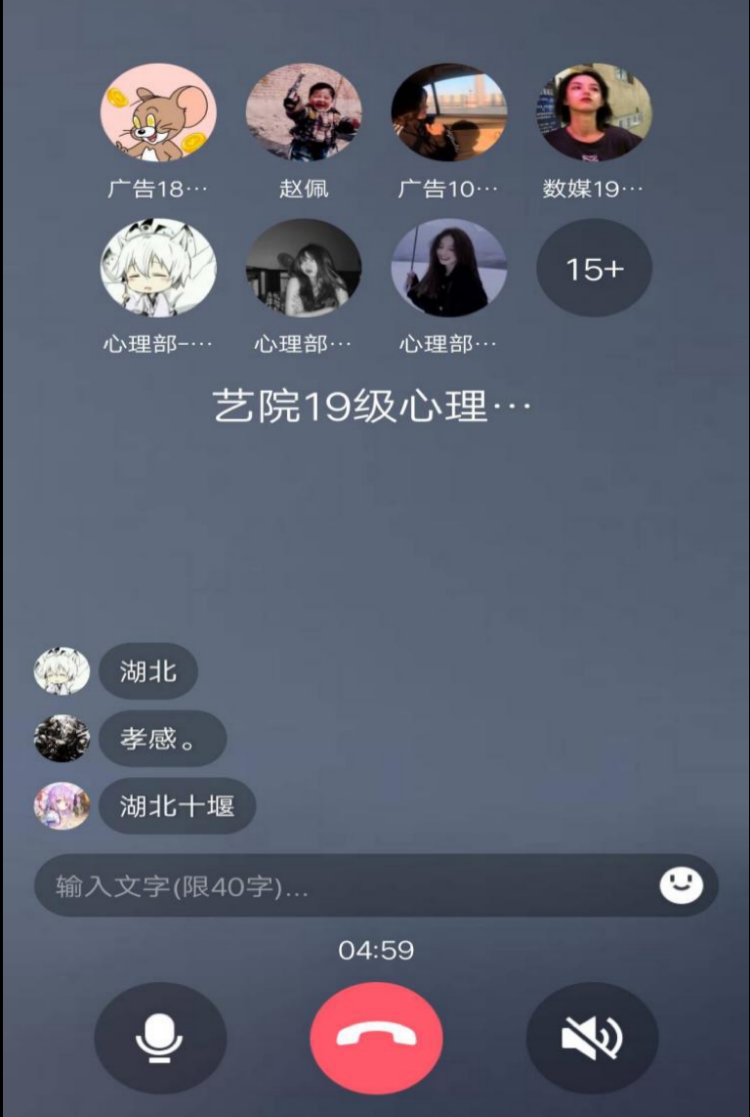This screenshot has height=1117, width=750.
Task: Select the Jerry mouse avatar 广告18…
Action: tap(158, 112)
